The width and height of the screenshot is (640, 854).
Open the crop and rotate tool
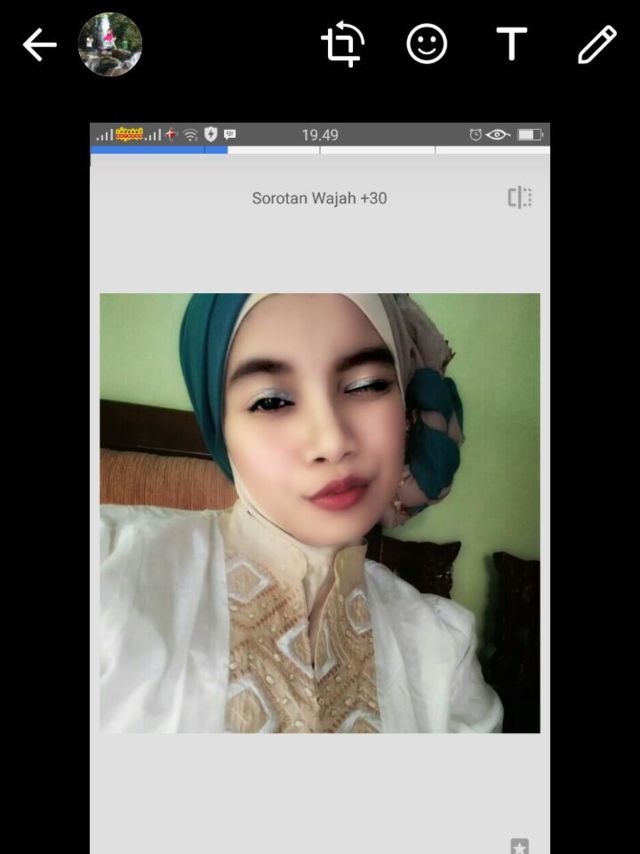(x=341, y=45)
